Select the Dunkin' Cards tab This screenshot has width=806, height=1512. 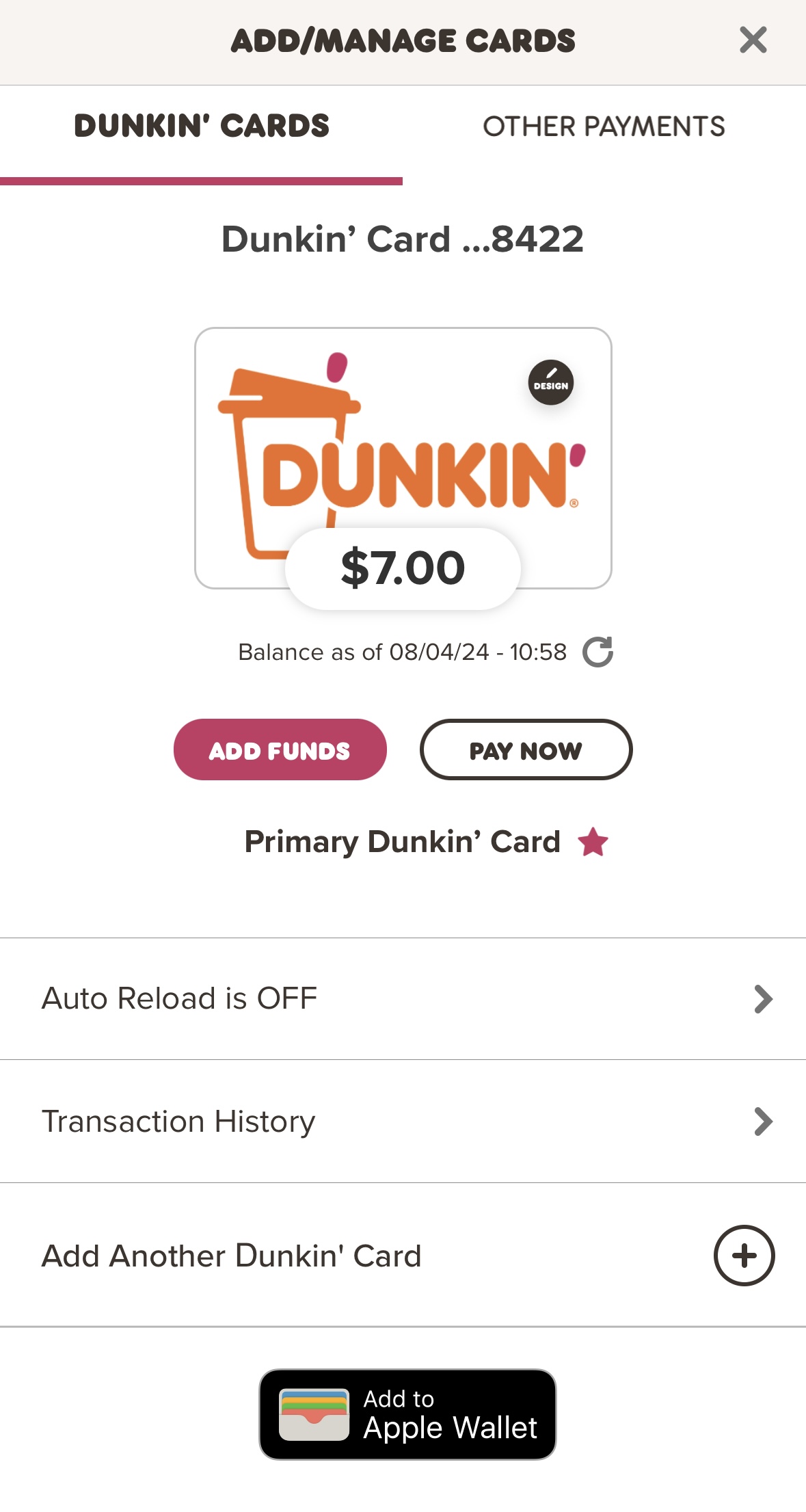(x=202, y=127)
